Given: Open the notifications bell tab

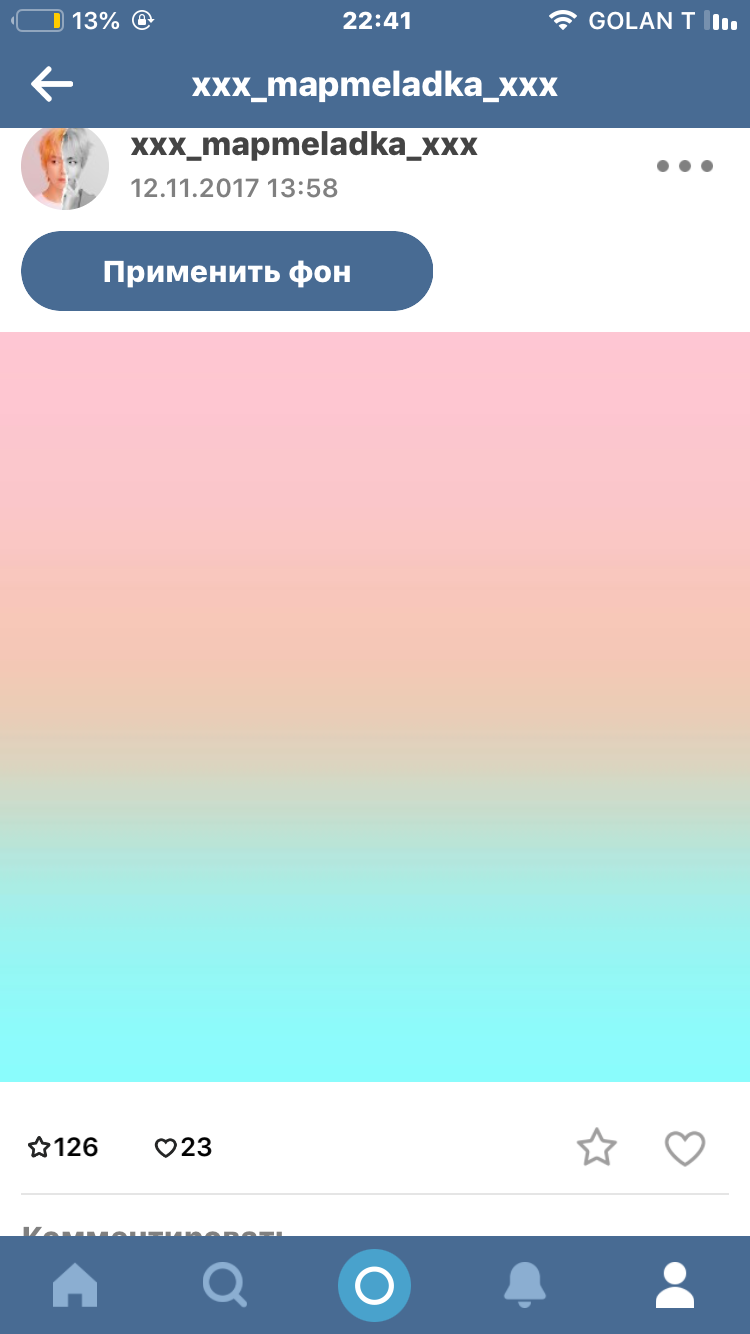Looking at the screenshot, I should 525,1285.
